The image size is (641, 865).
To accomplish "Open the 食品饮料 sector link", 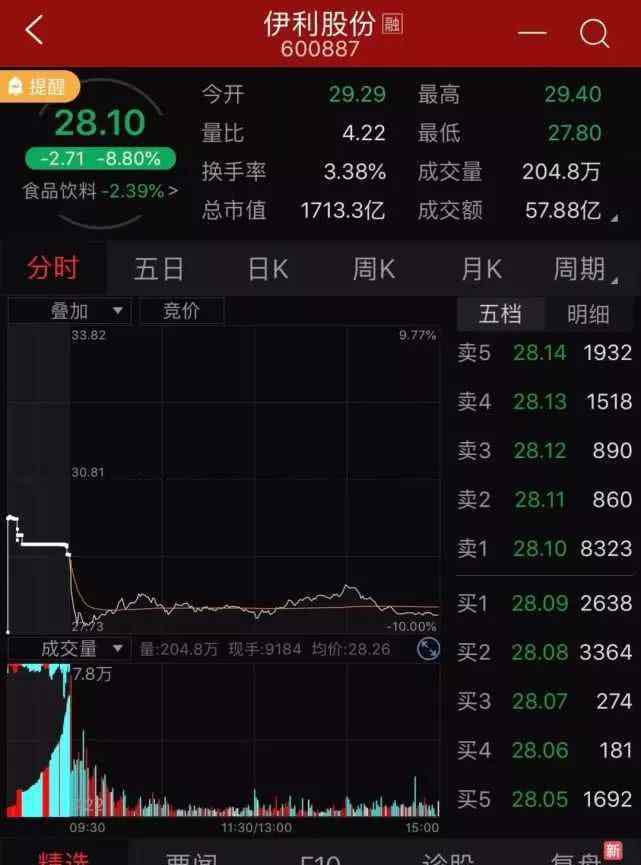I will tap(100, 190).
